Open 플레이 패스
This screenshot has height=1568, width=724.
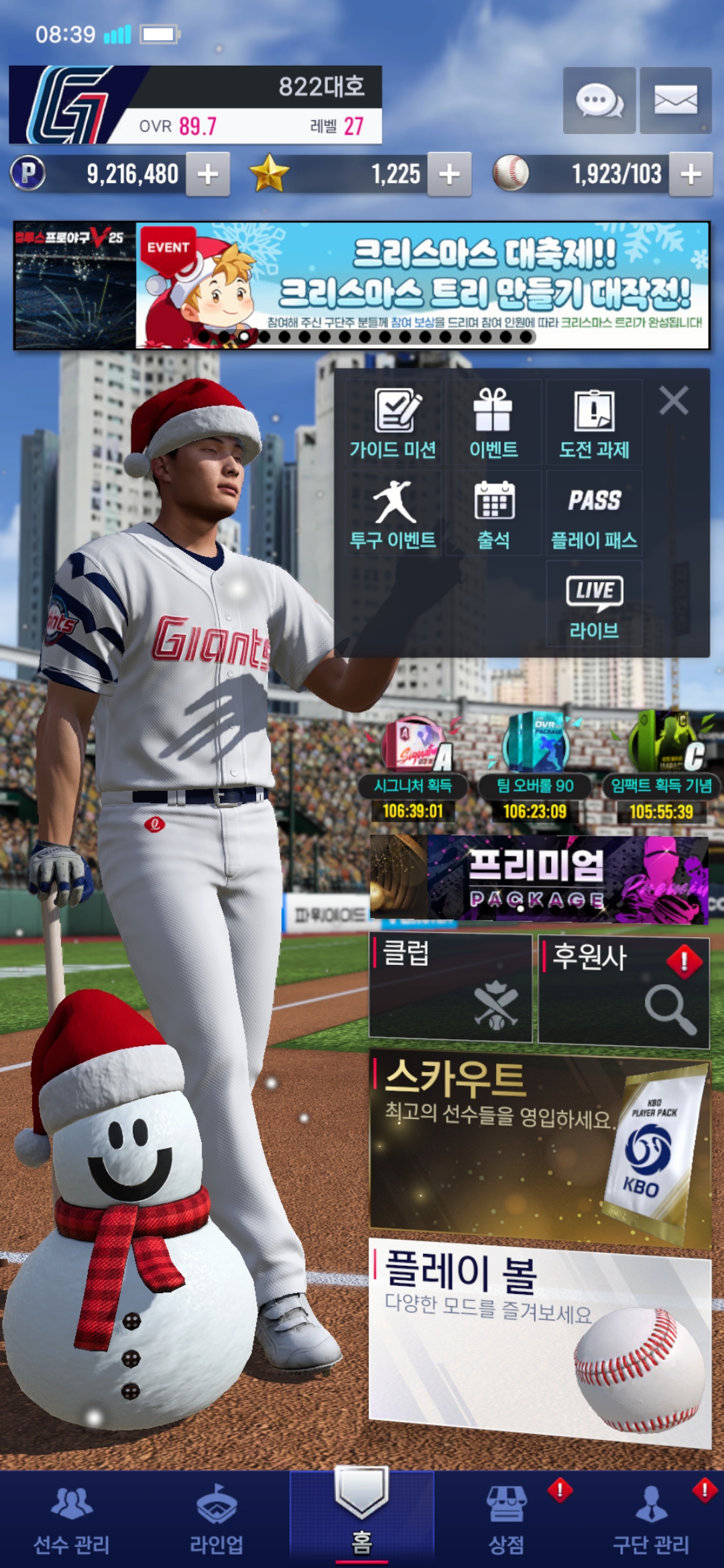point(594,514)
